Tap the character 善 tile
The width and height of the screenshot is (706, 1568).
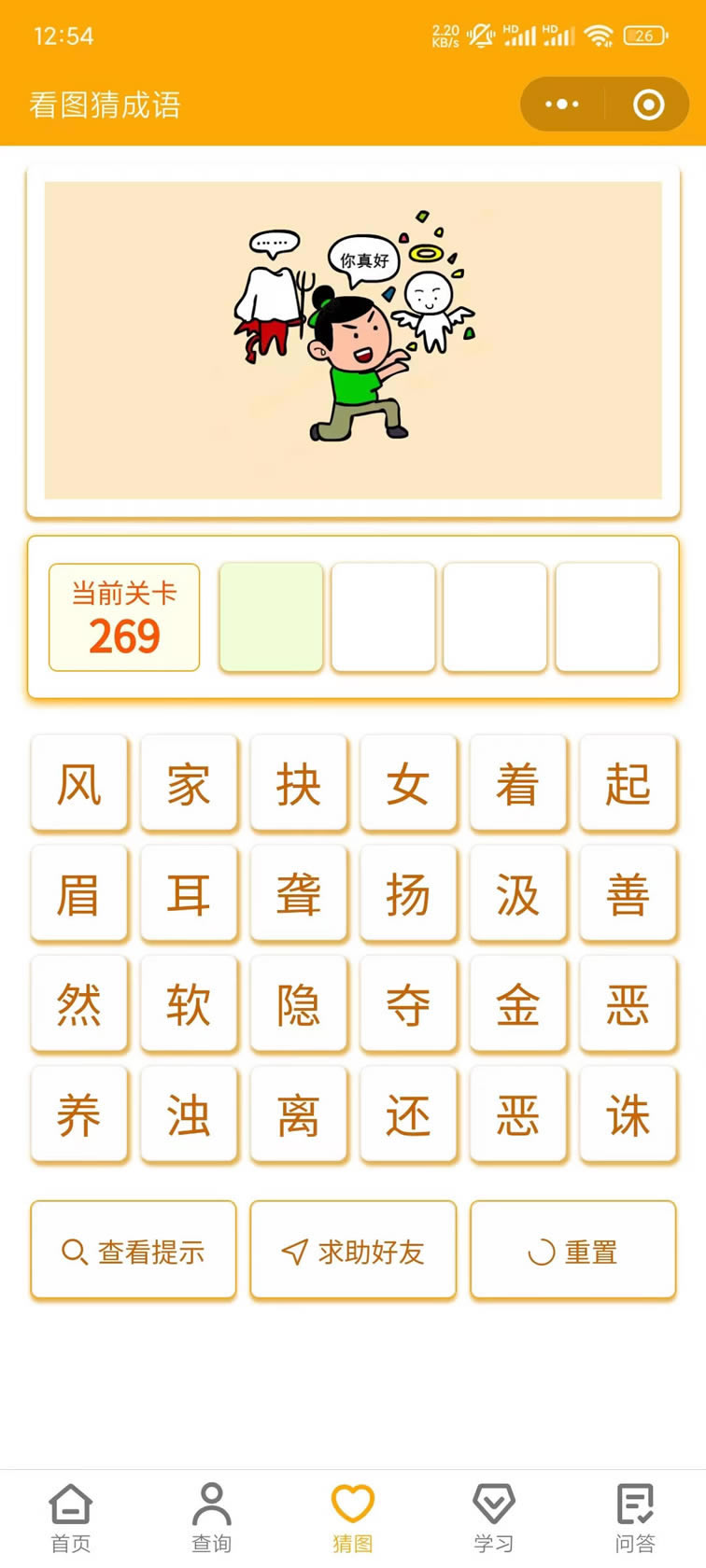coord(628,893)
